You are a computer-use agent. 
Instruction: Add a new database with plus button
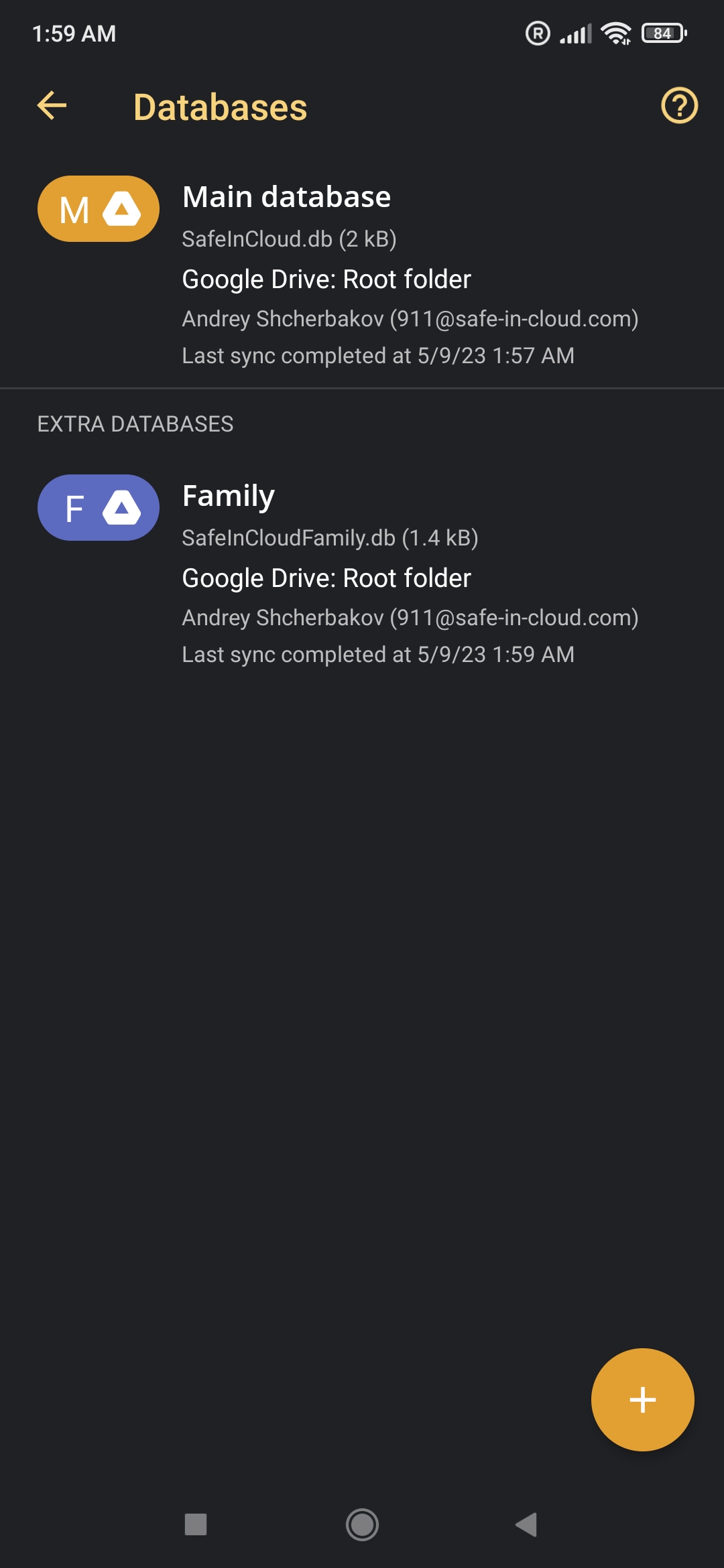[x=642, y=1399]
